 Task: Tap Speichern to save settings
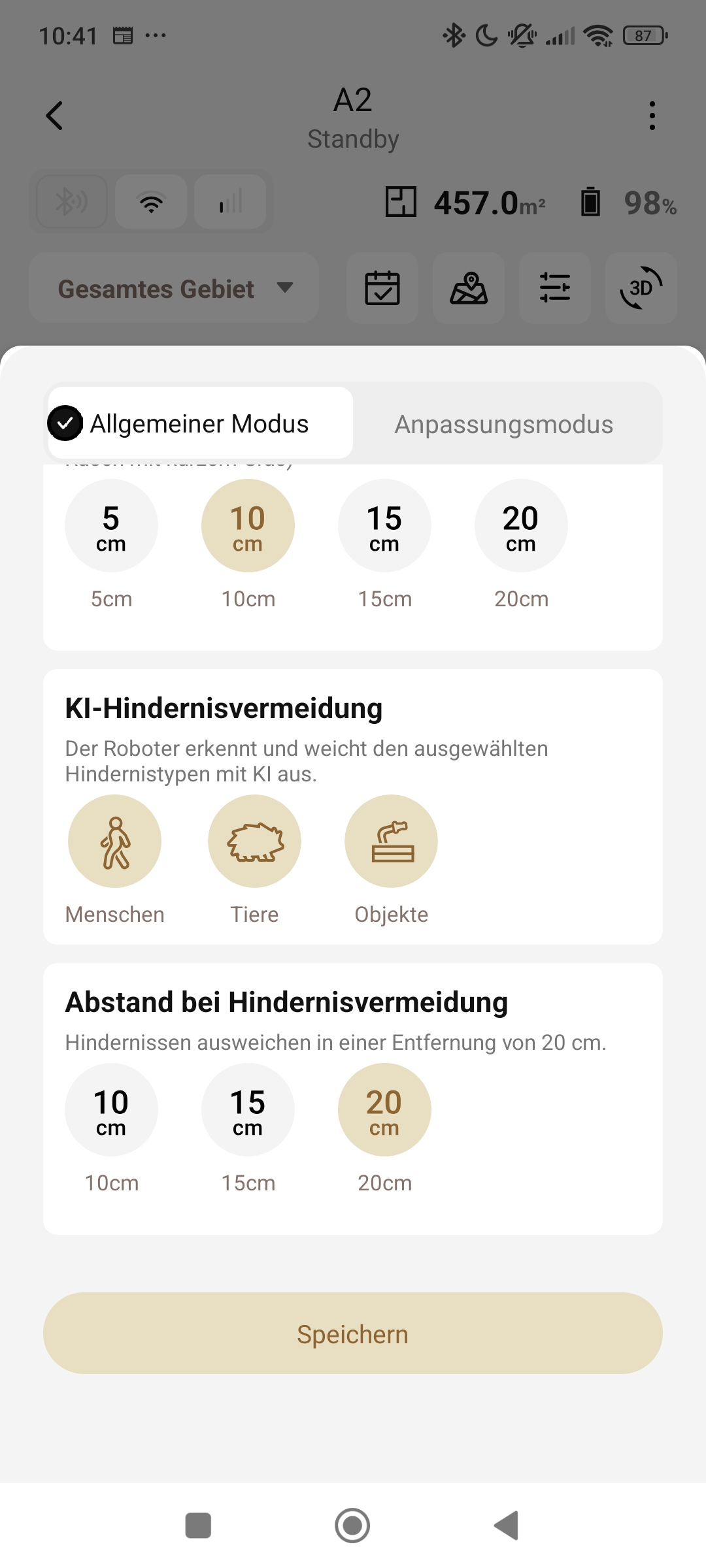click(x=353, y=1333)
